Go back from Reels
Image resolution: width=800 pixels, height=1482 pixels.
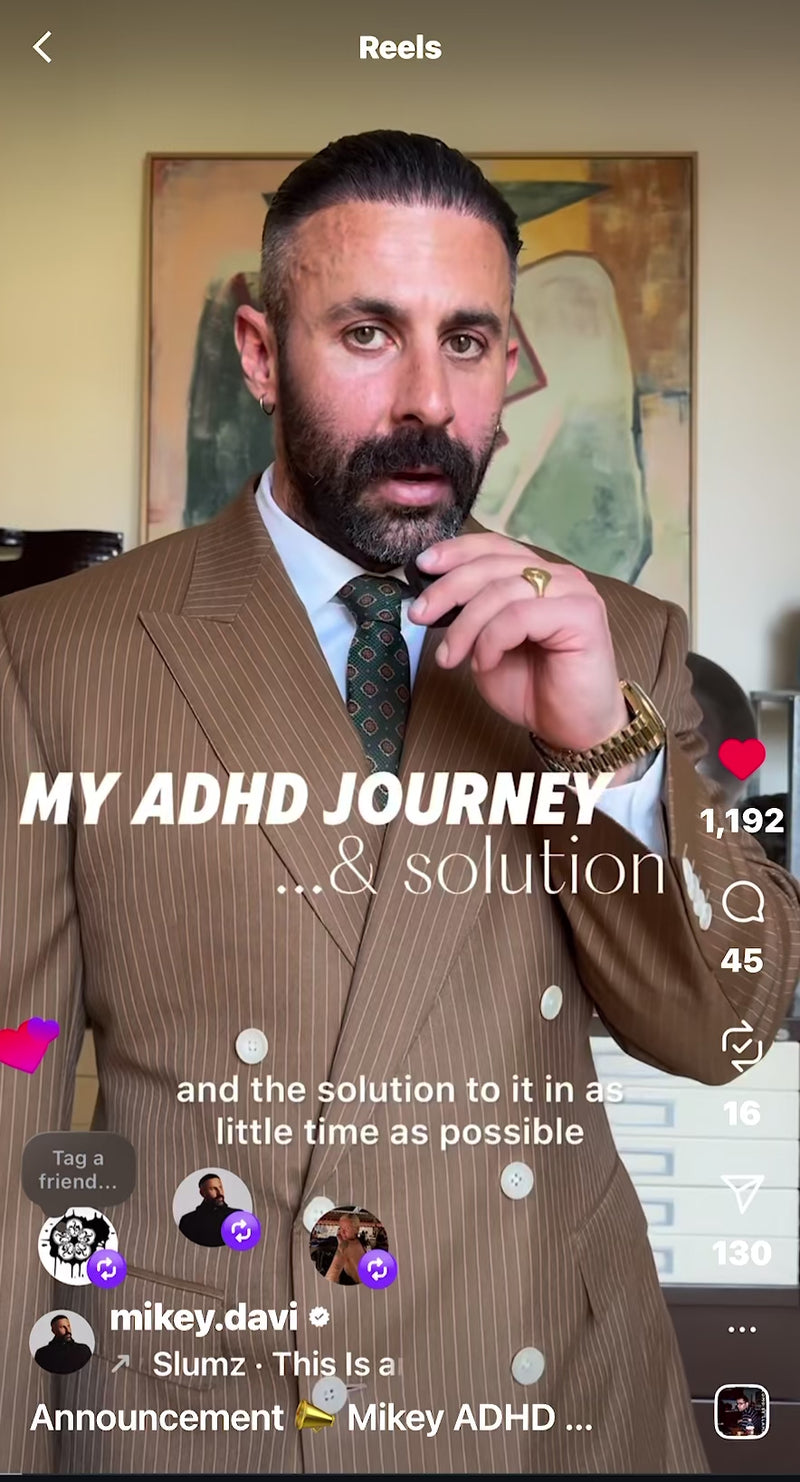(x=42, y=47)
